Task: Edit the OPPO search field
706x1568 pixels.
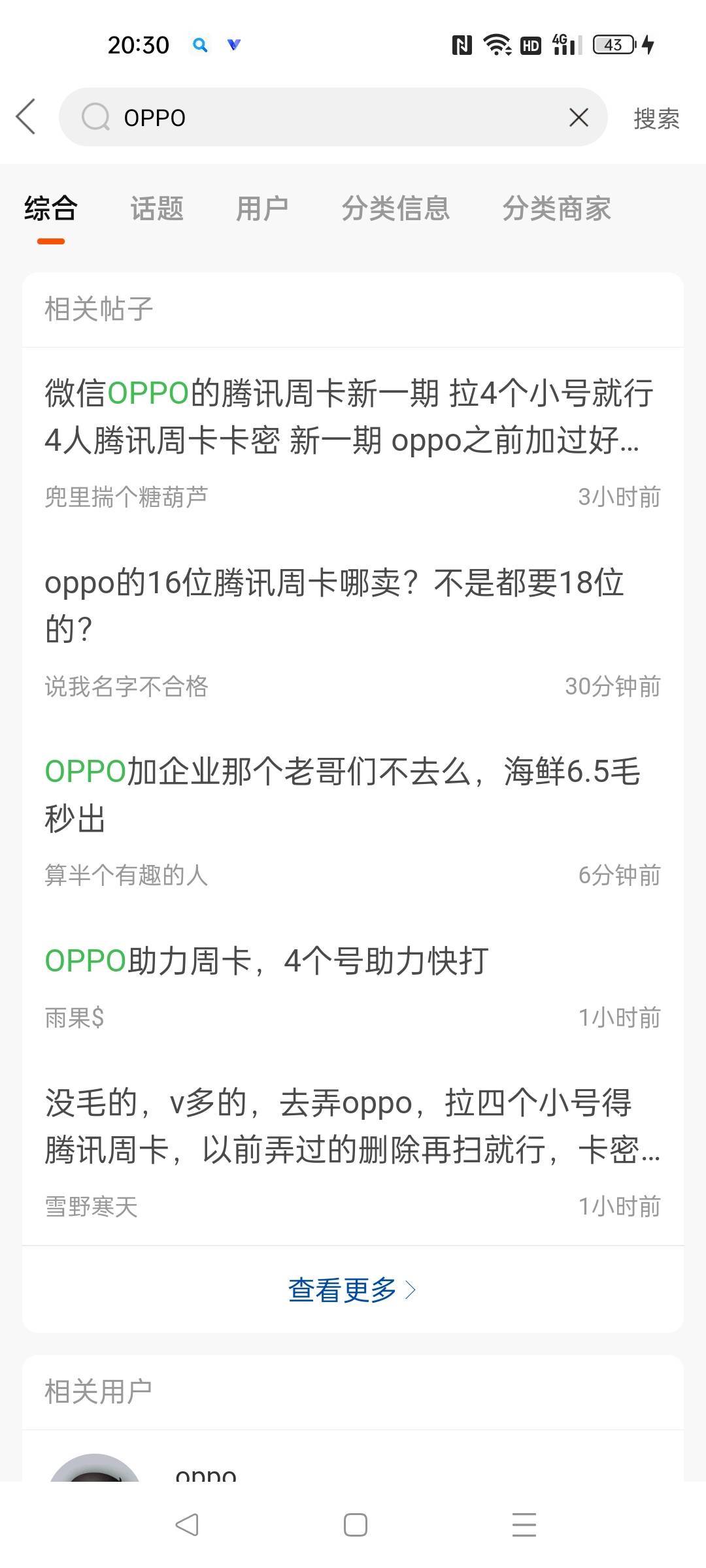Action: pyautogui.click(x=333, y=118)
